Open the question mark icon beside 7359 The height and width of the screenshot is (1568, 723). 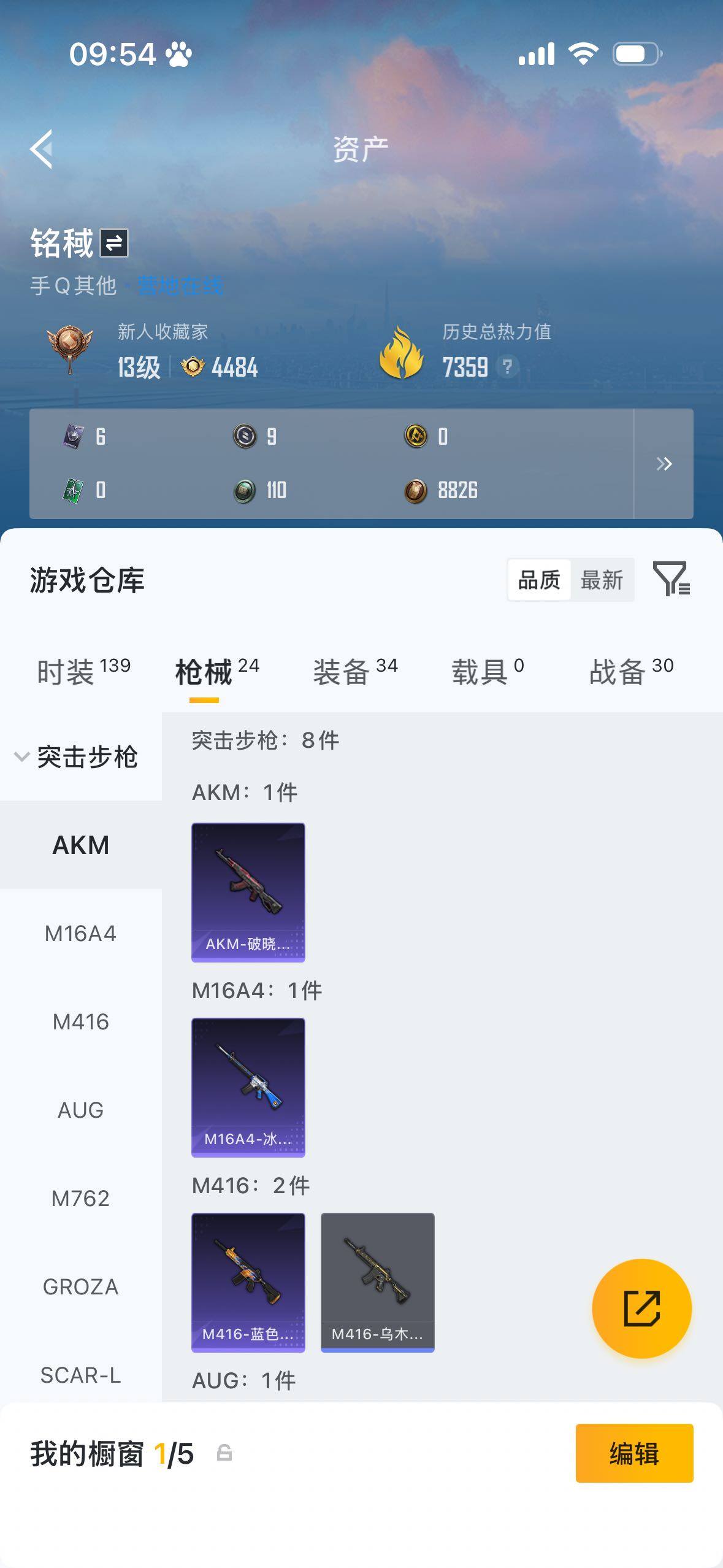[x=508, y=368]
